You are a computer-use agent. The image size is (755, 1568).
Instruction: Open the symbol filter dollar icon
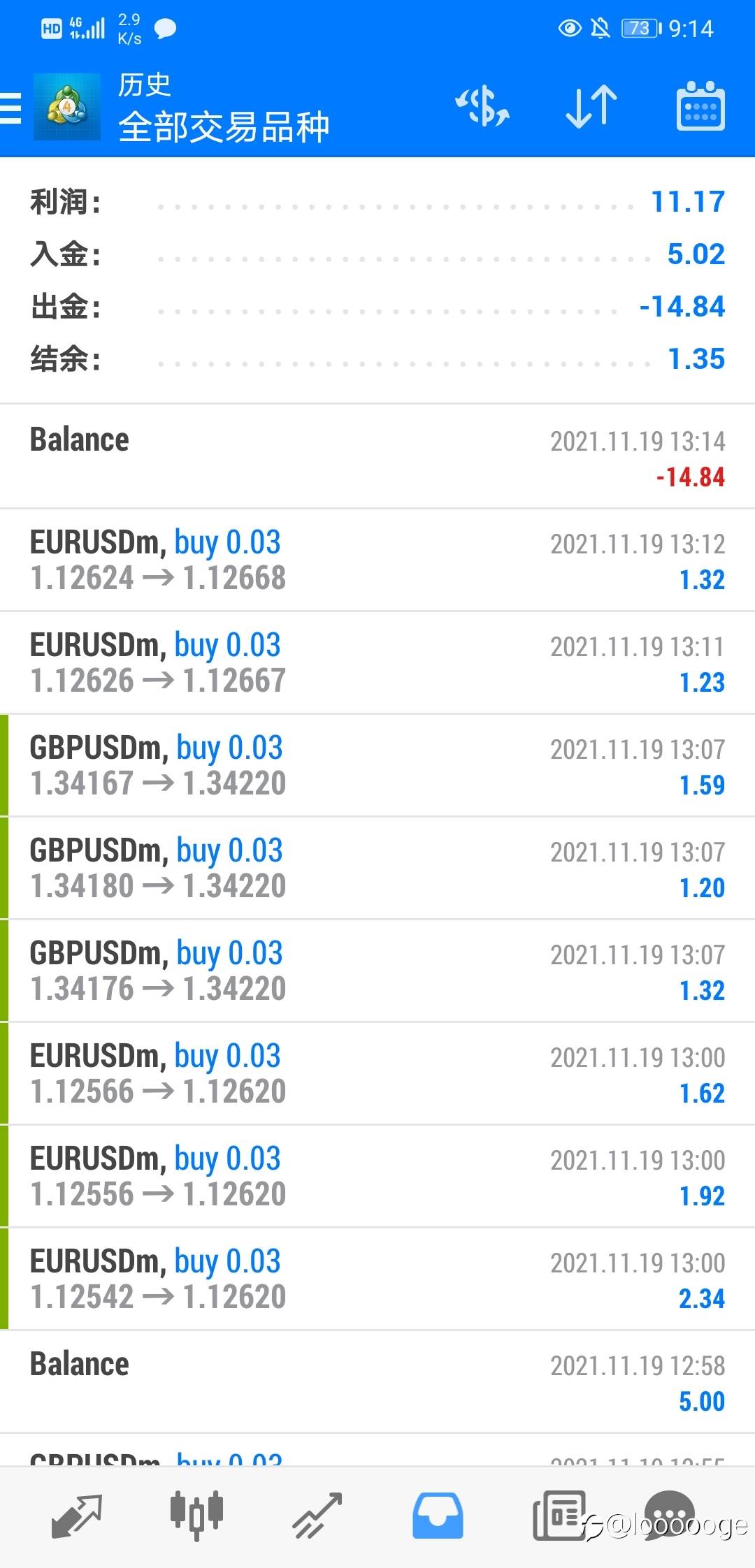[482, 107]
